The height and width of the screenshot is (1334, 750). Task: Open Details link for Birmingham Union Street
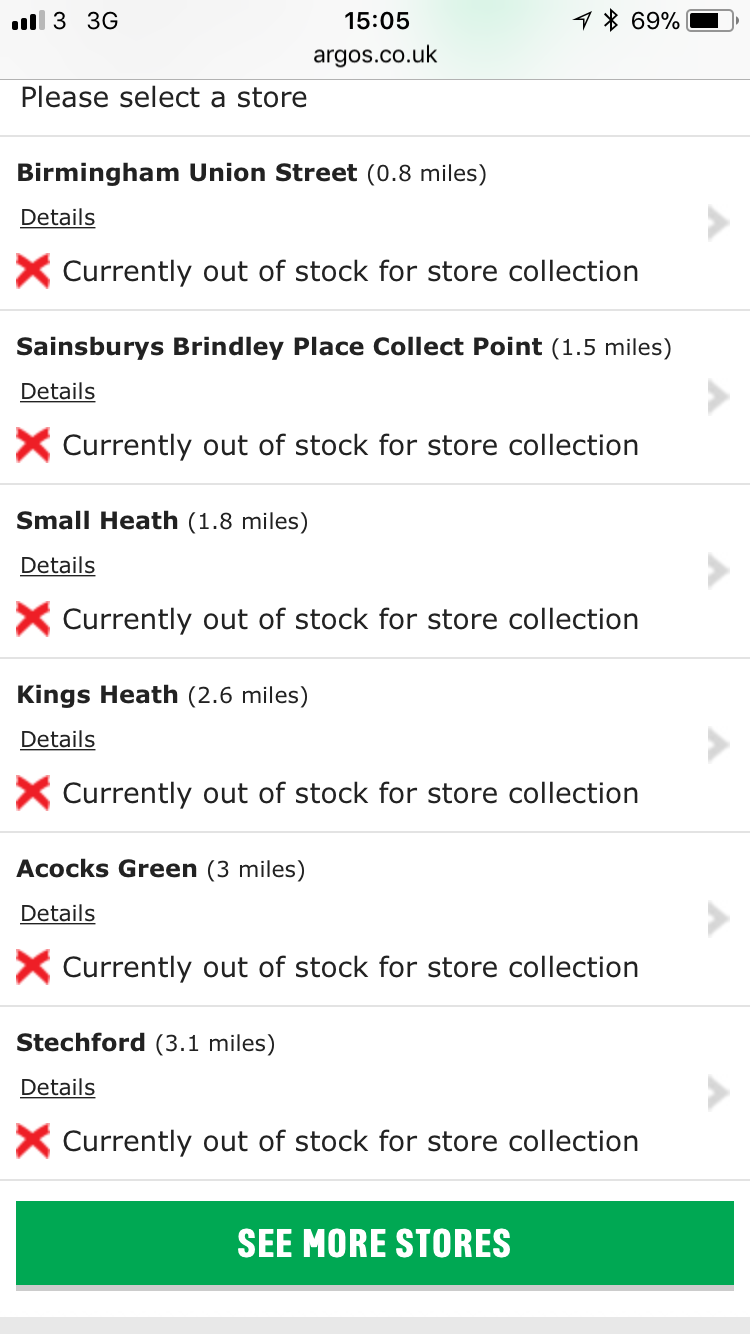point(58,218)
